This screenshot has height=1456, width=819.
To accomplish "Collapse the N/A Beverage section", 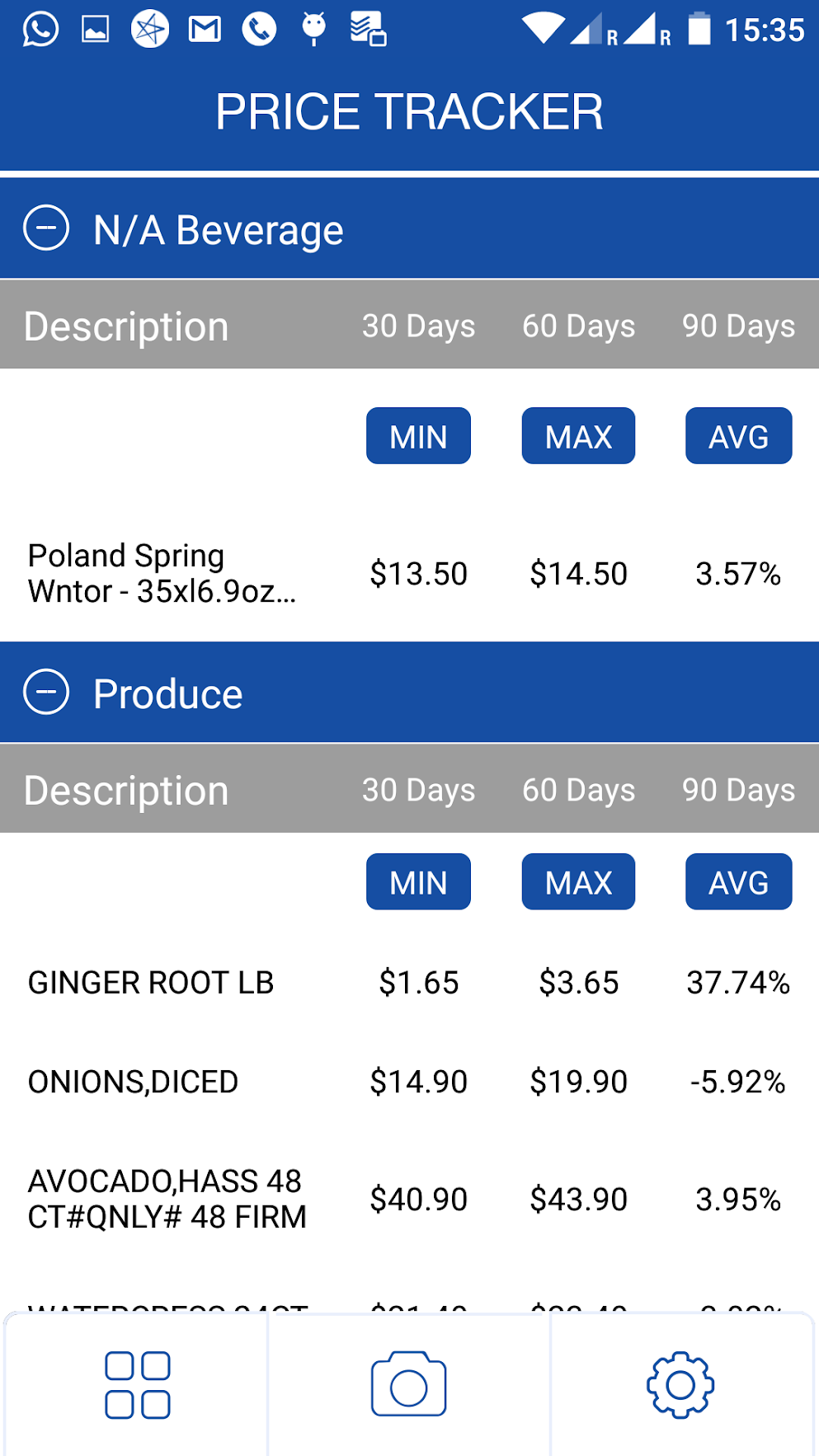I will click(x=46, y=228).
